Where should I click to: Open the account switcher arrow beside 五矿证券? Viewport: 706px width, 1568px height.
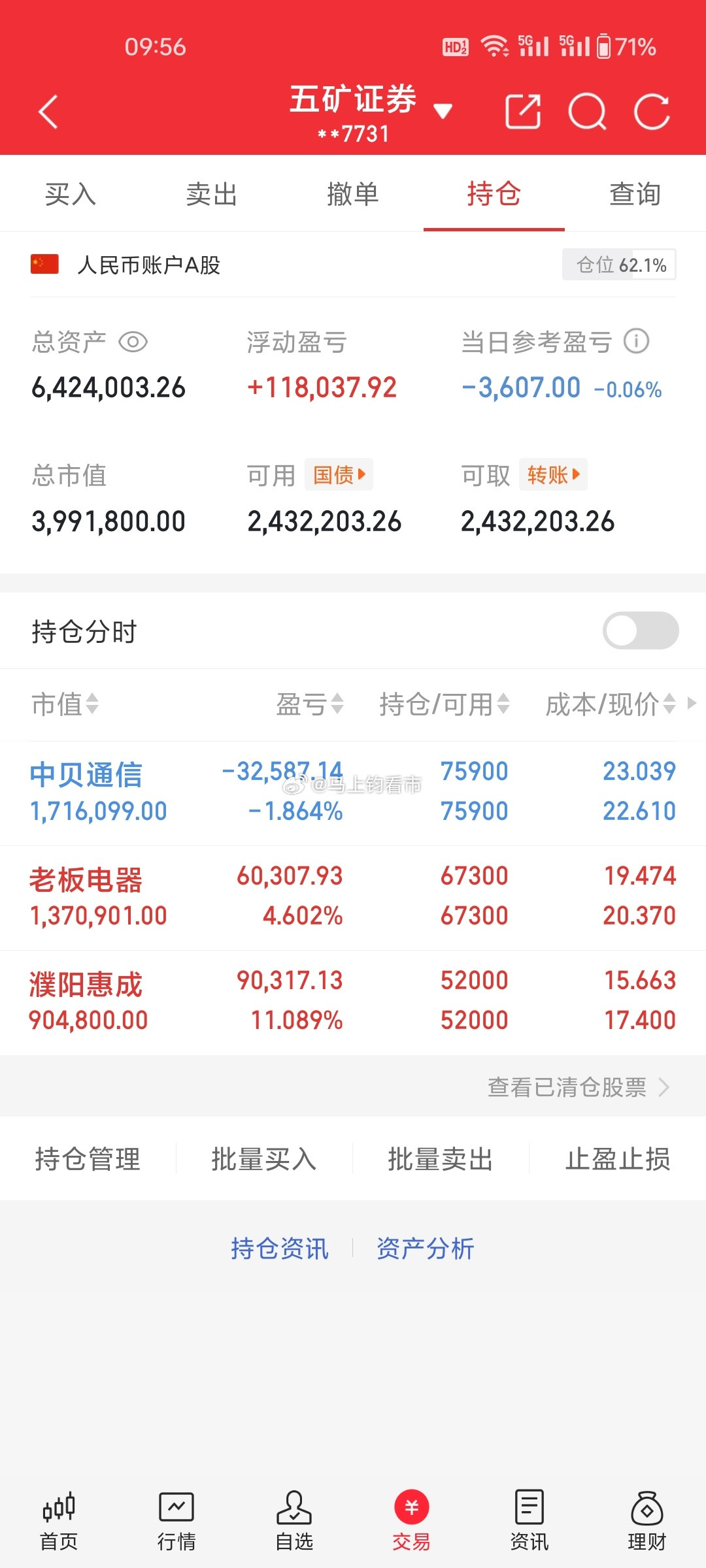443,111
